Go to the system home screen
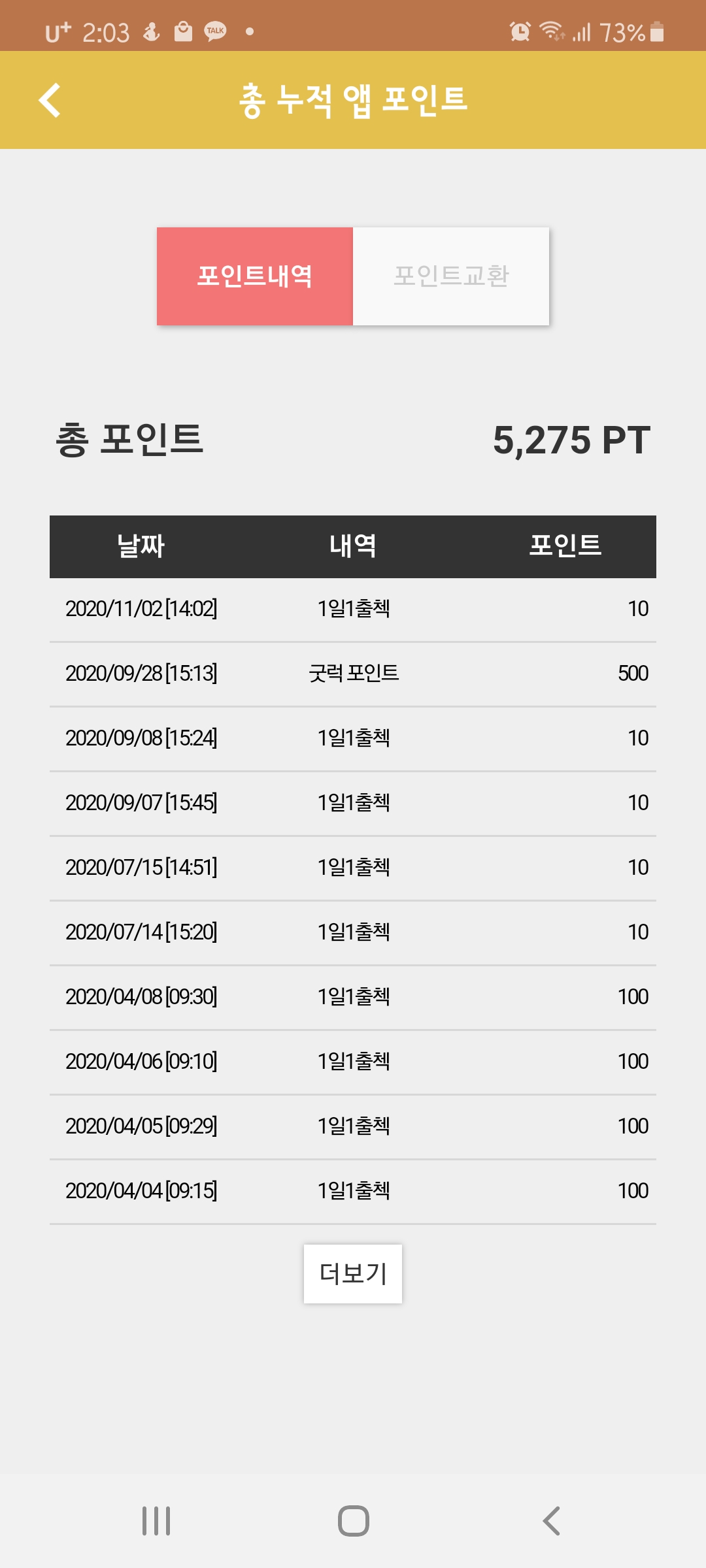Viewport: 706px width, 1568px height. [353, 1521]
